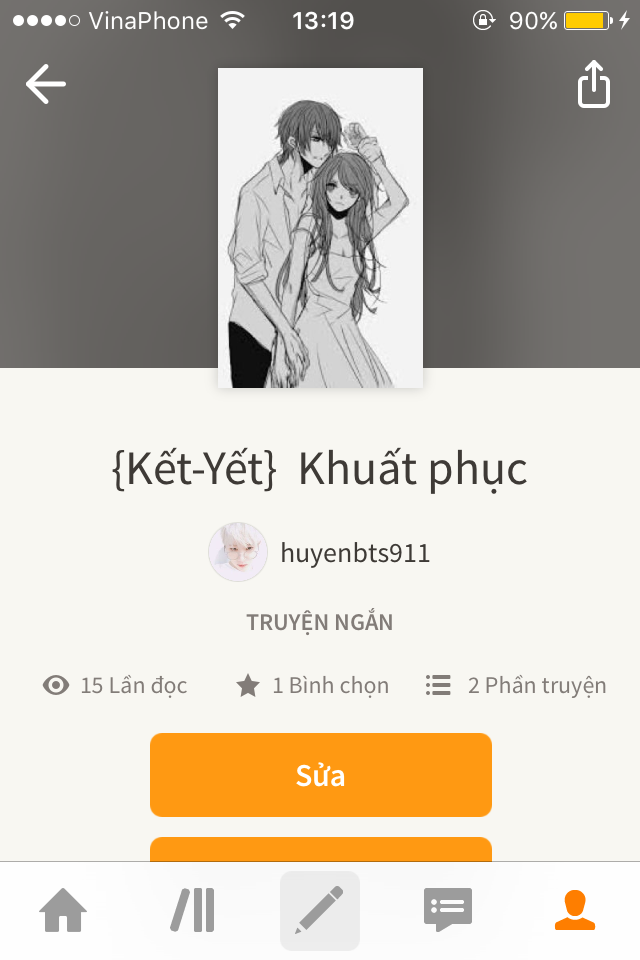Viewport: 640px width, 960px height.
Task: Open the messages tab
Action: pyautogui.click(x=447, y=910)
